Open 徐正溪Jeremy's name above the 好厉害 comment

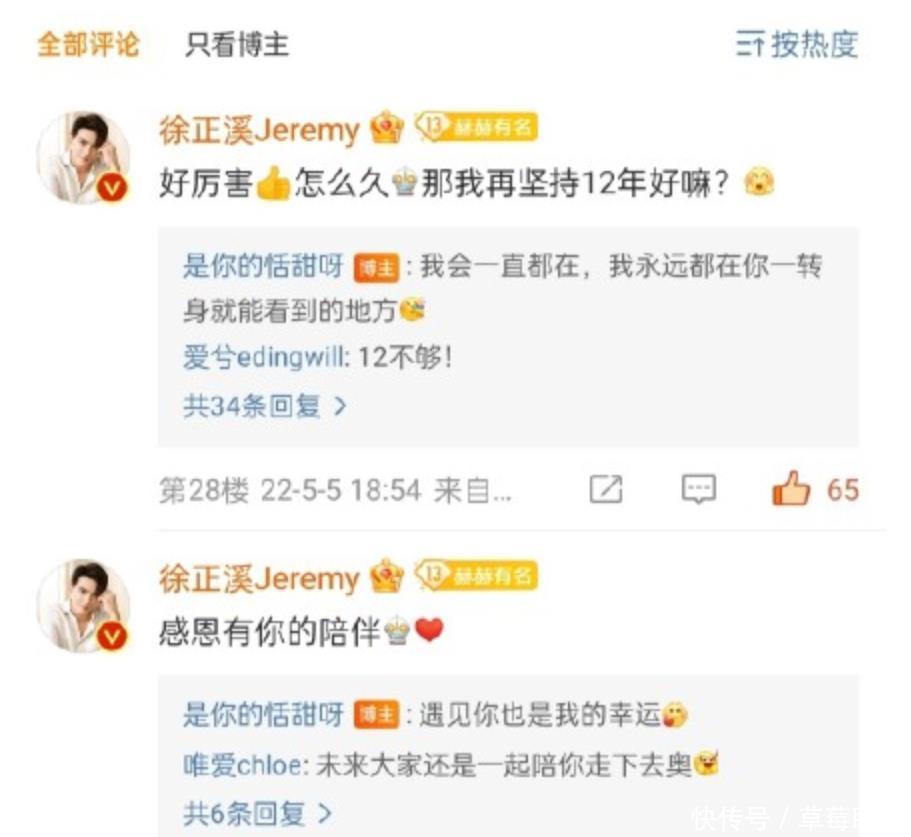(x=258, y=130)
